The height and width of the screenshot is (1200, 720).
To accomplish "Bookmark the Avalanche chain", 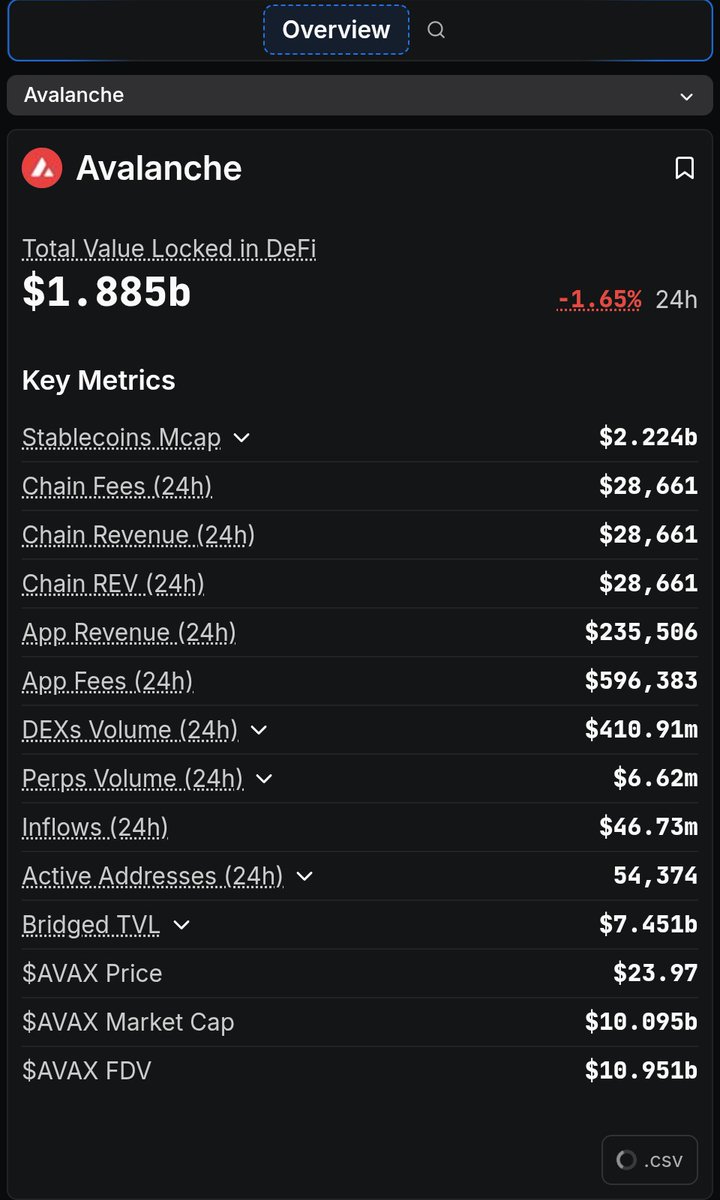I will 684,168.
